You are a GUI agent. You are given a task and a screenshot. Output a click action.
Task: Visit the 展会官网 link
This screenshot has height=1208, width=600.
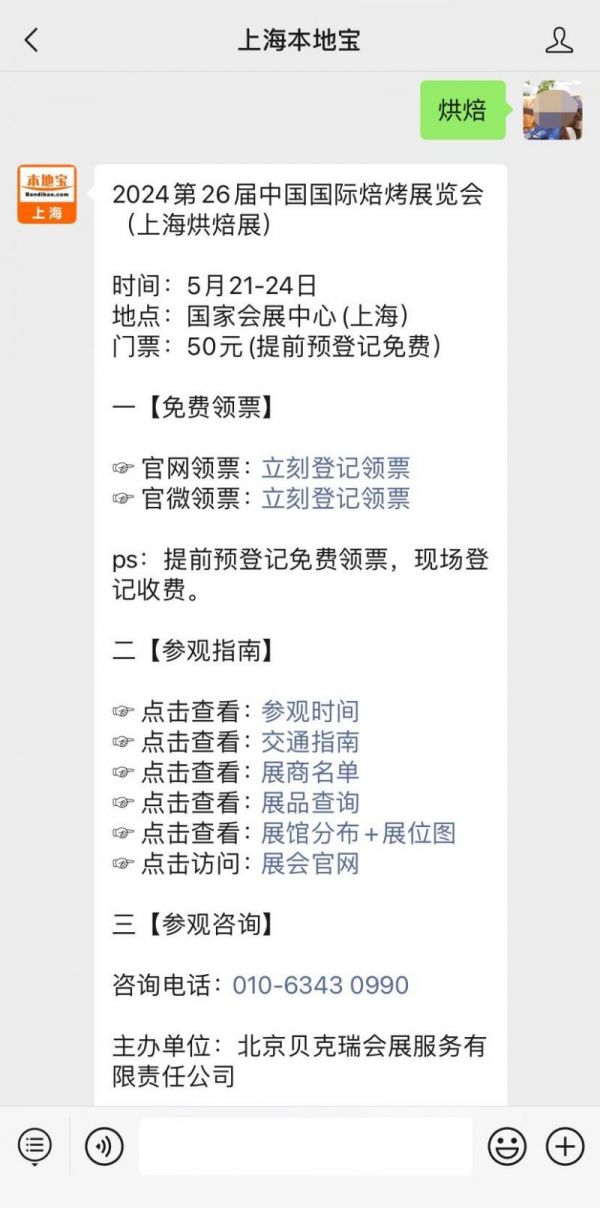point(310,863)
